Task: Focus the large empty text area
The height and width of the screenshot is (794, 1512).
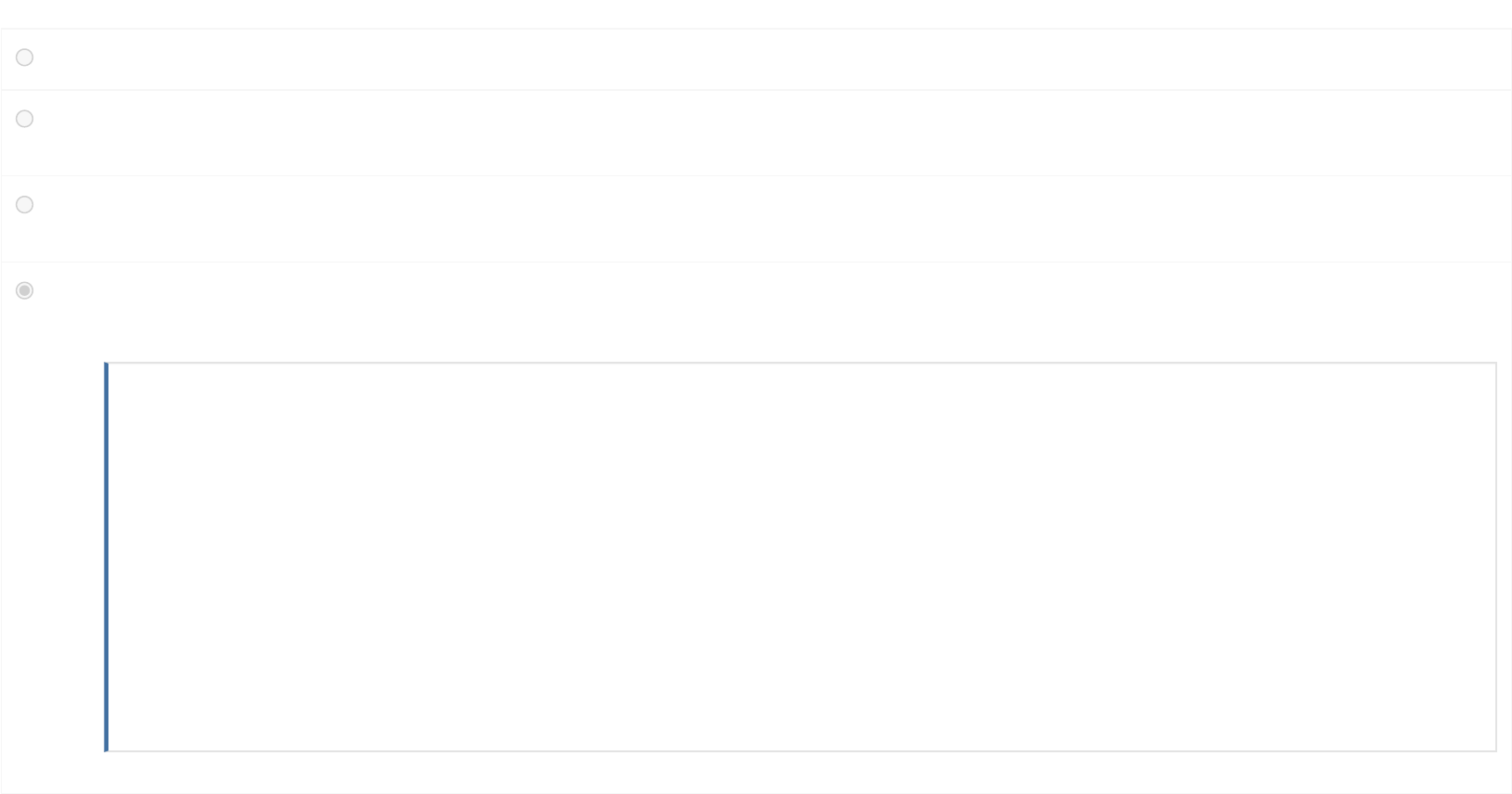Action: point(801,557)
